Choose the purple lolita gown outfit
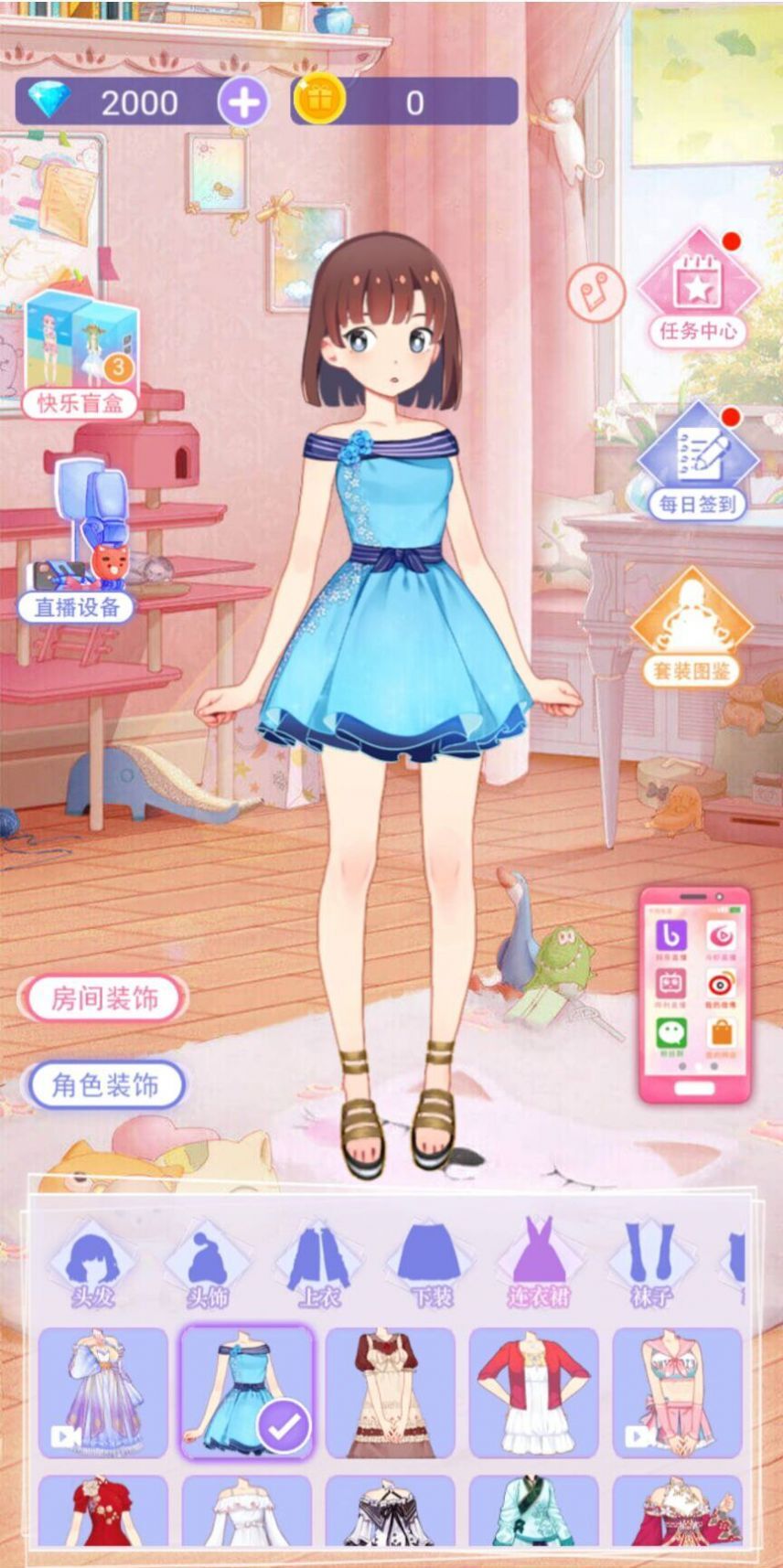Screen dimensions: 783x1568 pos(103,1392)
